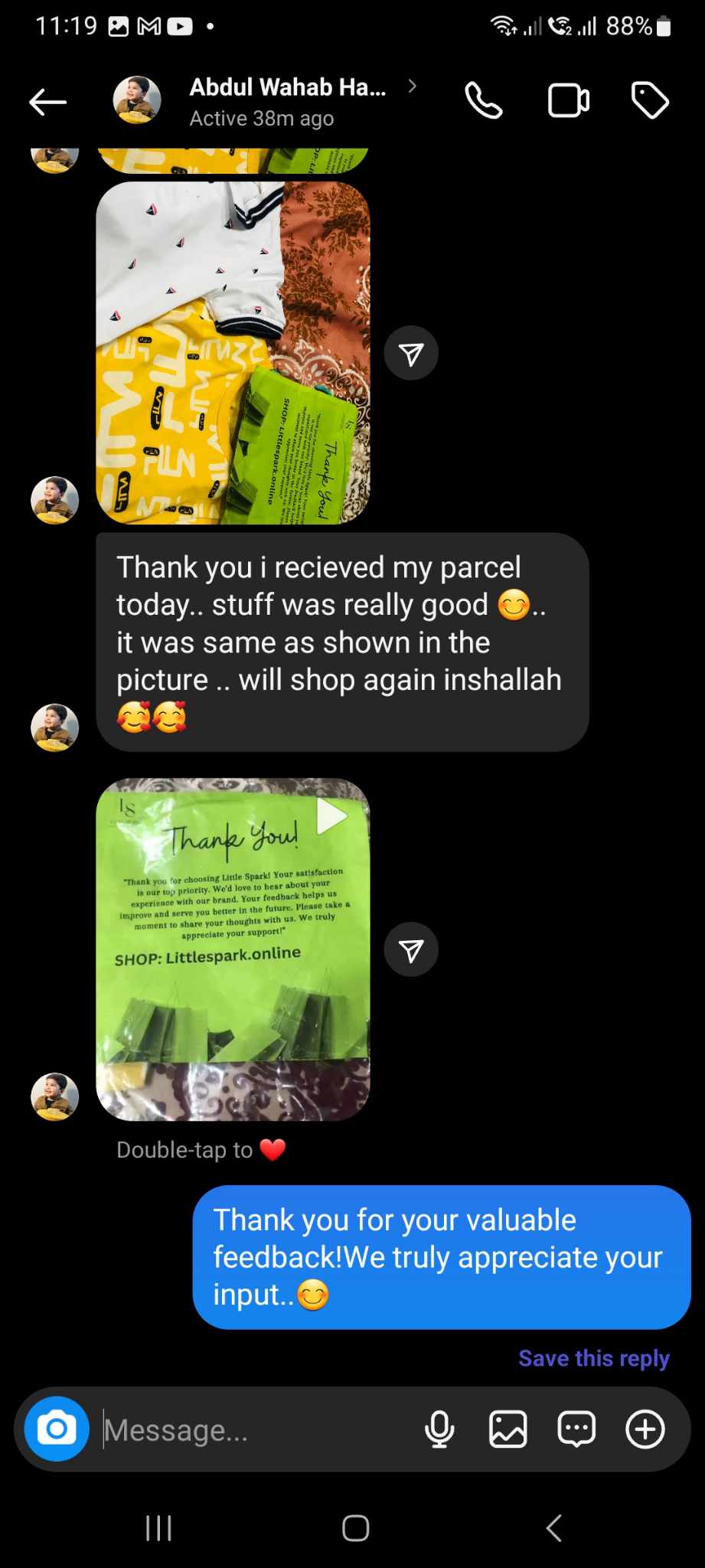Screen dimensions: 705x1568
Task: Tap Save this reply link
Action: pyautogui.click(x=593, y=1358)
